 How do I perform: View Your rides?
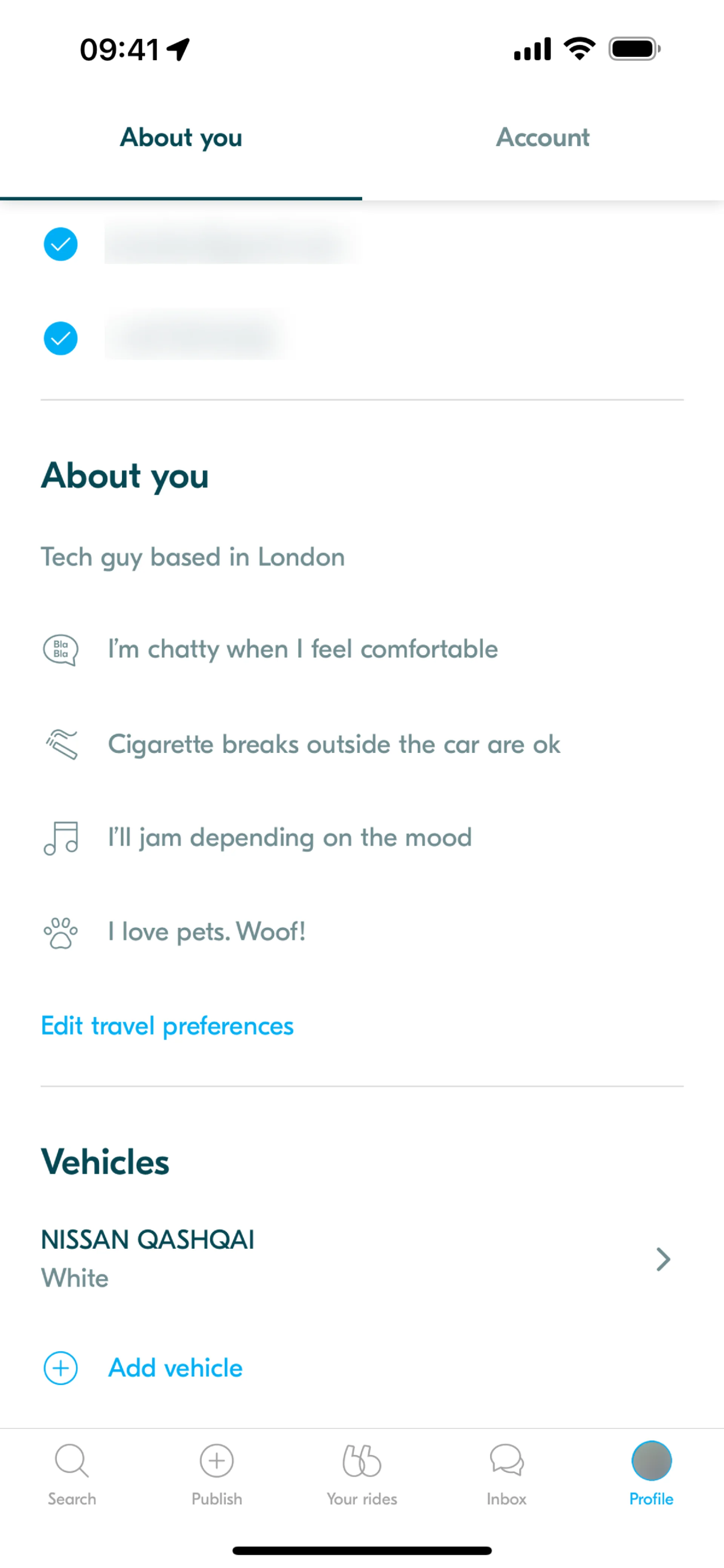click(362, 1473)
